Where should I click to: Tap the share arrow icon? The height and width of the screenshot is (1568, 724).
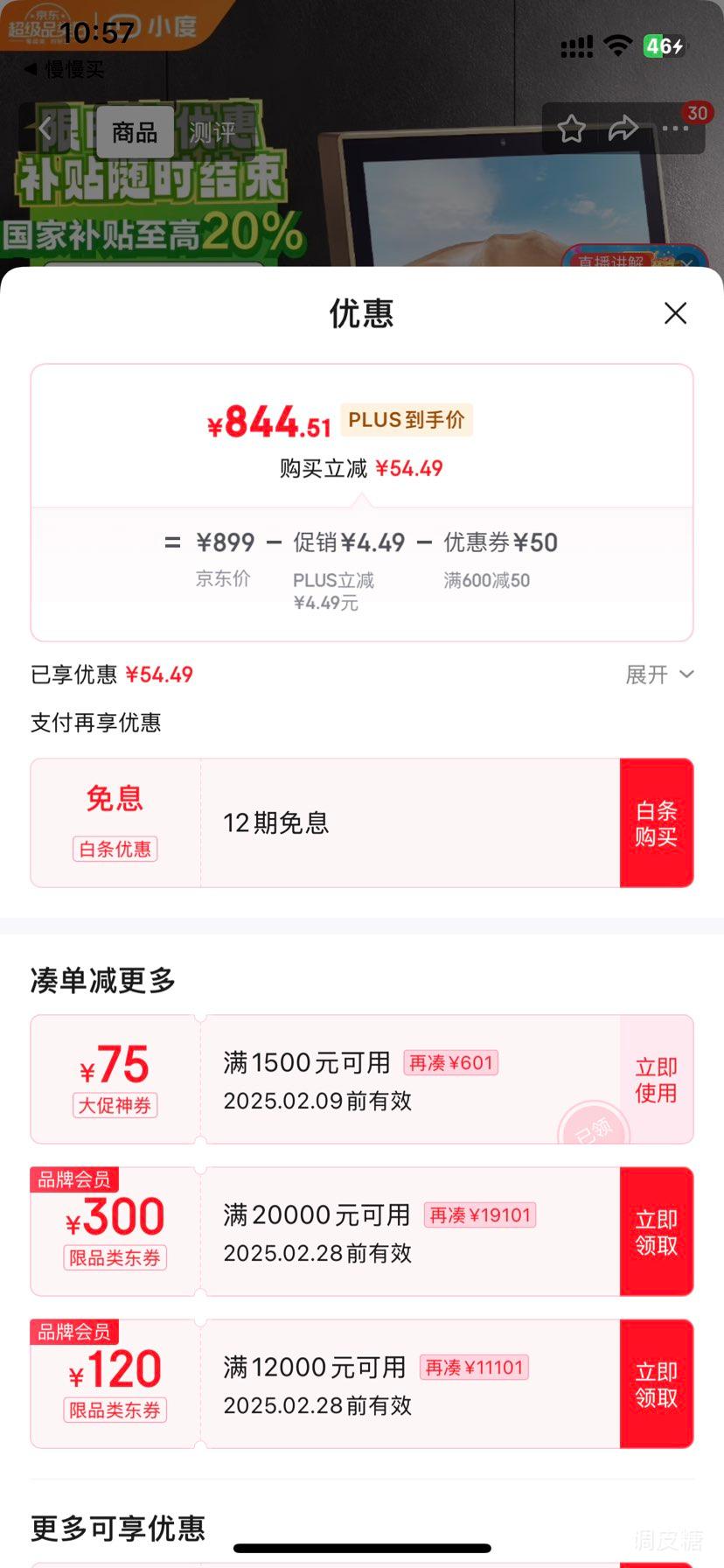(623, 129)
